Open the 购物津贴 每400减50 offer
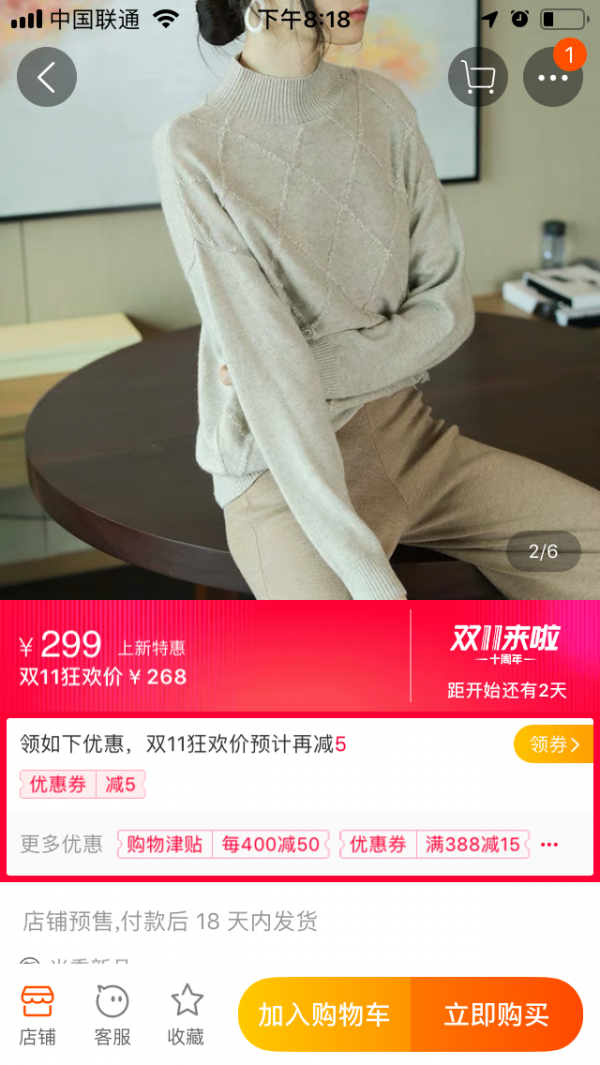This screenshot has height=1065, width=600. coord(223,844)
